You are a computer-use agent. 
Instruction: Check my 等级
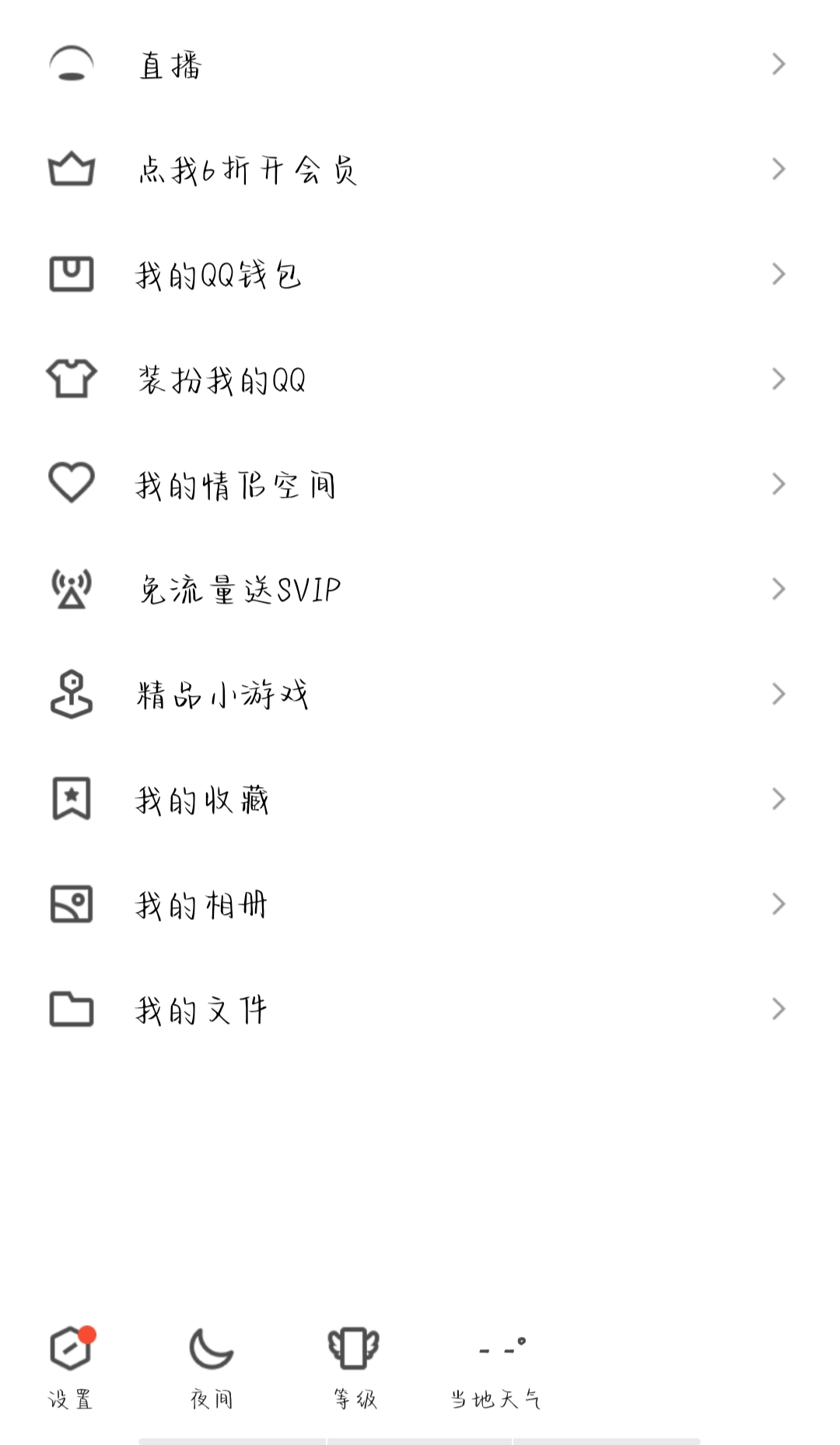355,1366
